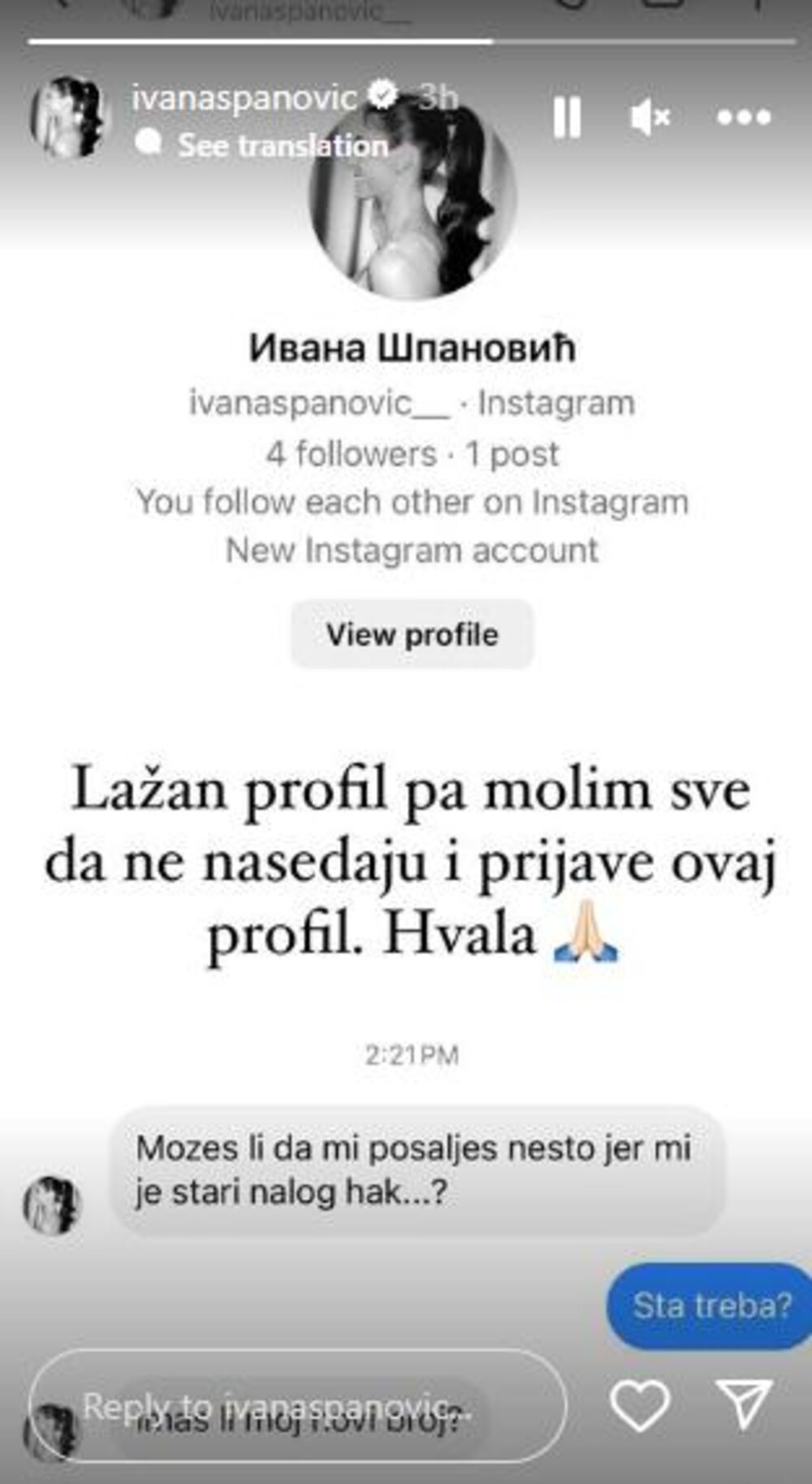The image size is (812, 1484).
Task: Open the three-dot story options menu
Action: point(744,118)
